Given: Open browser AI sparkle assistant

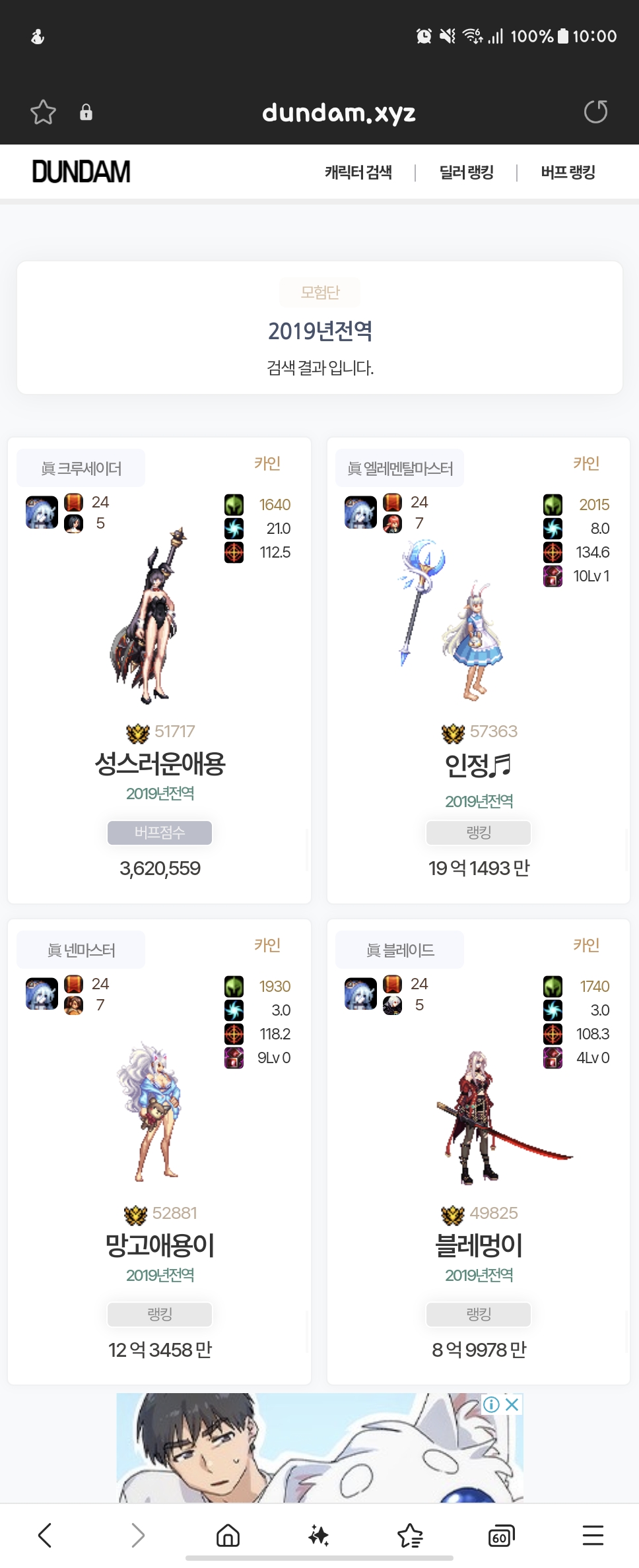Looking at the screenshot, I should pos(319,1535).
